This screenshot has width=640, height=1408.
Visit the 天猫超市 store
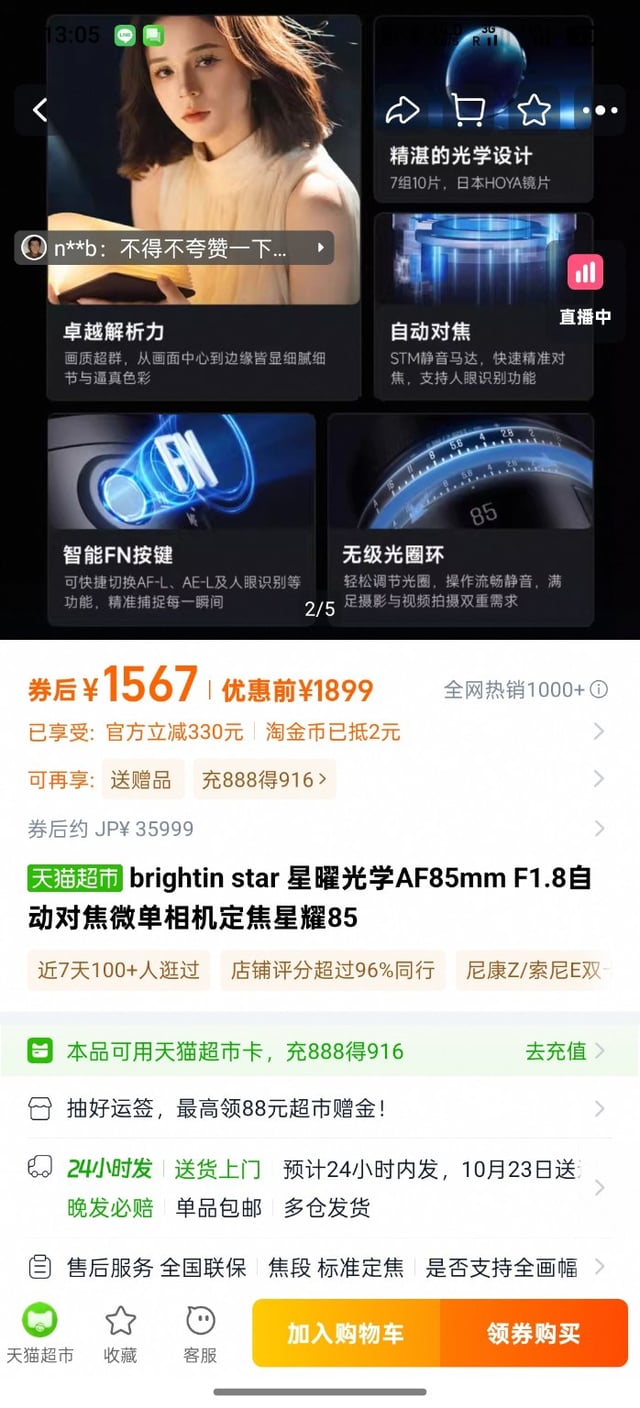(40, 1333)
